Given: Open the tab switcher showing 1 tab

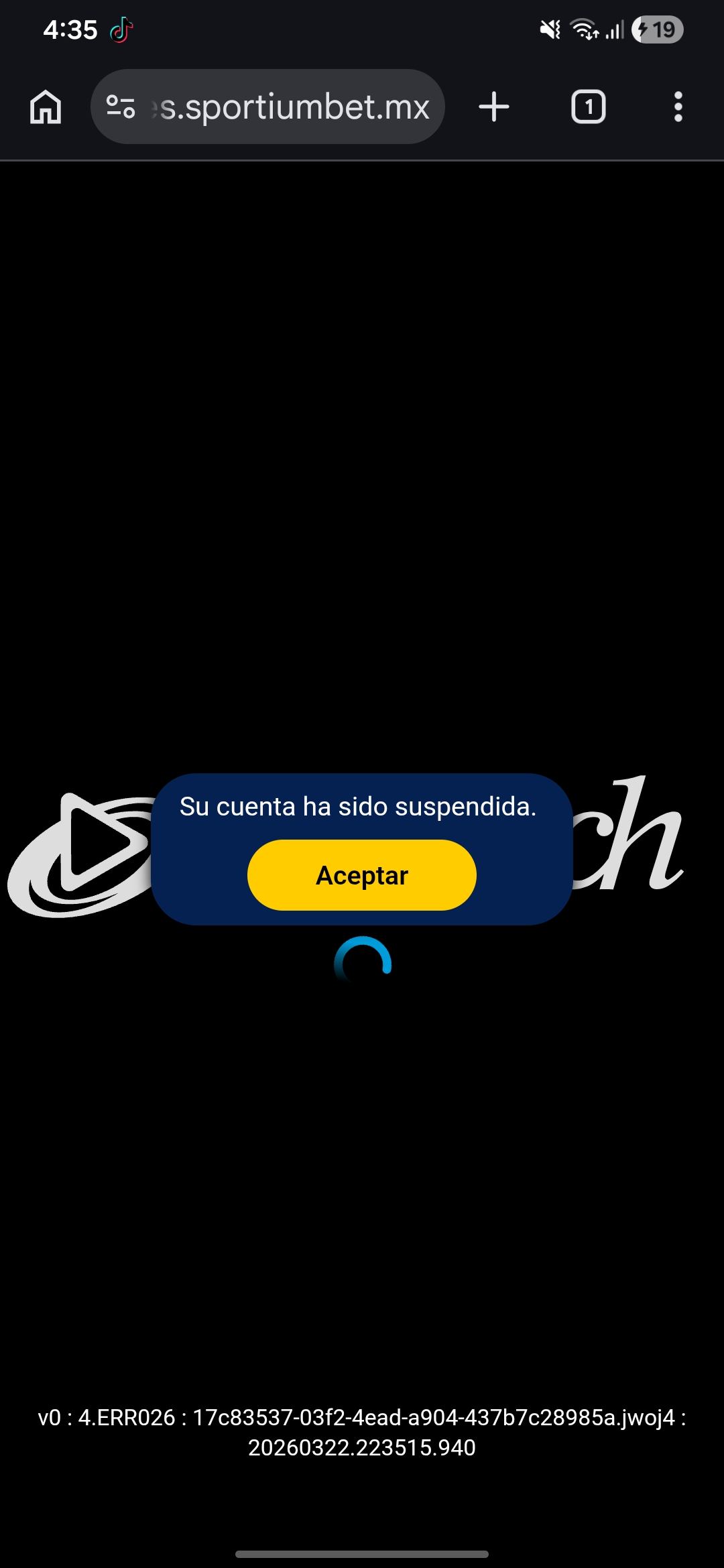Looking at the screenshot, I should click(588, 107).
